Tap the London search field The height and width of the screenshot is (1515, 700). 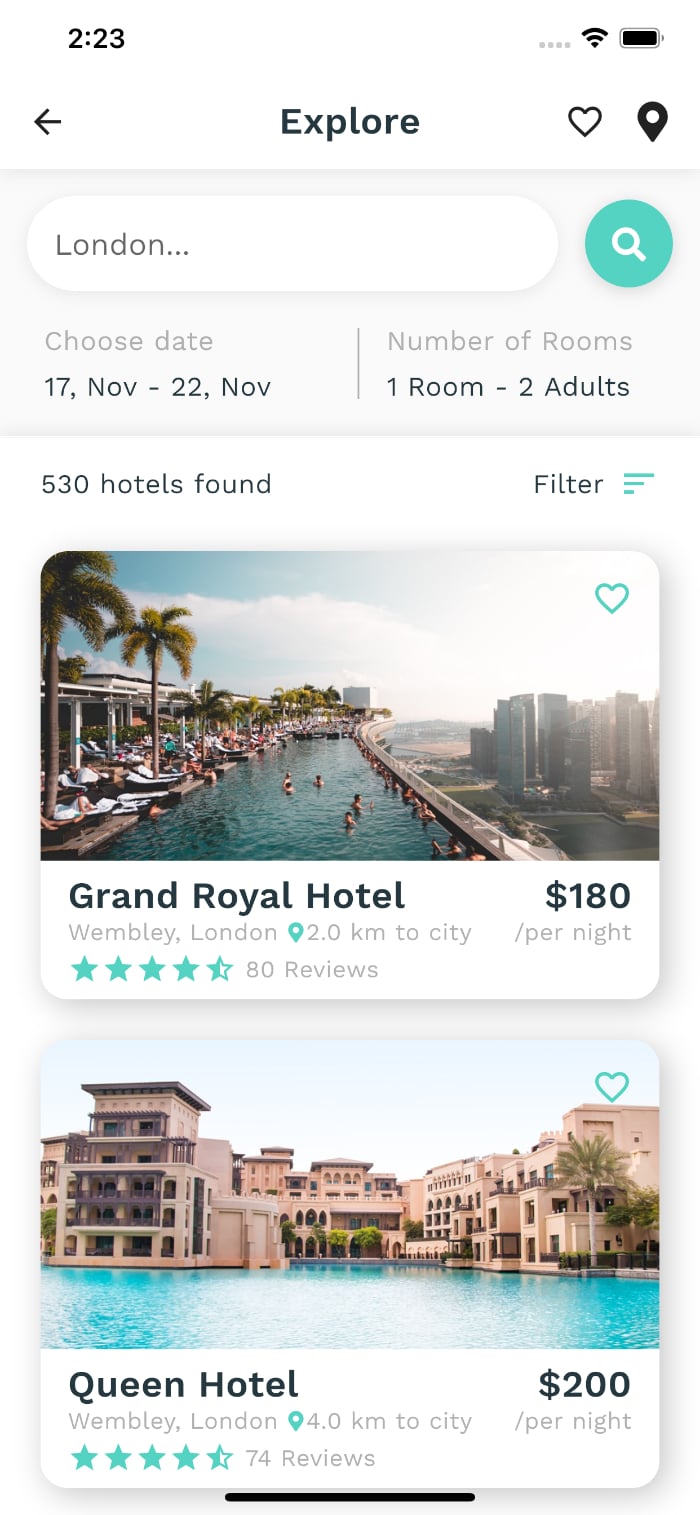tap(292, 244)
